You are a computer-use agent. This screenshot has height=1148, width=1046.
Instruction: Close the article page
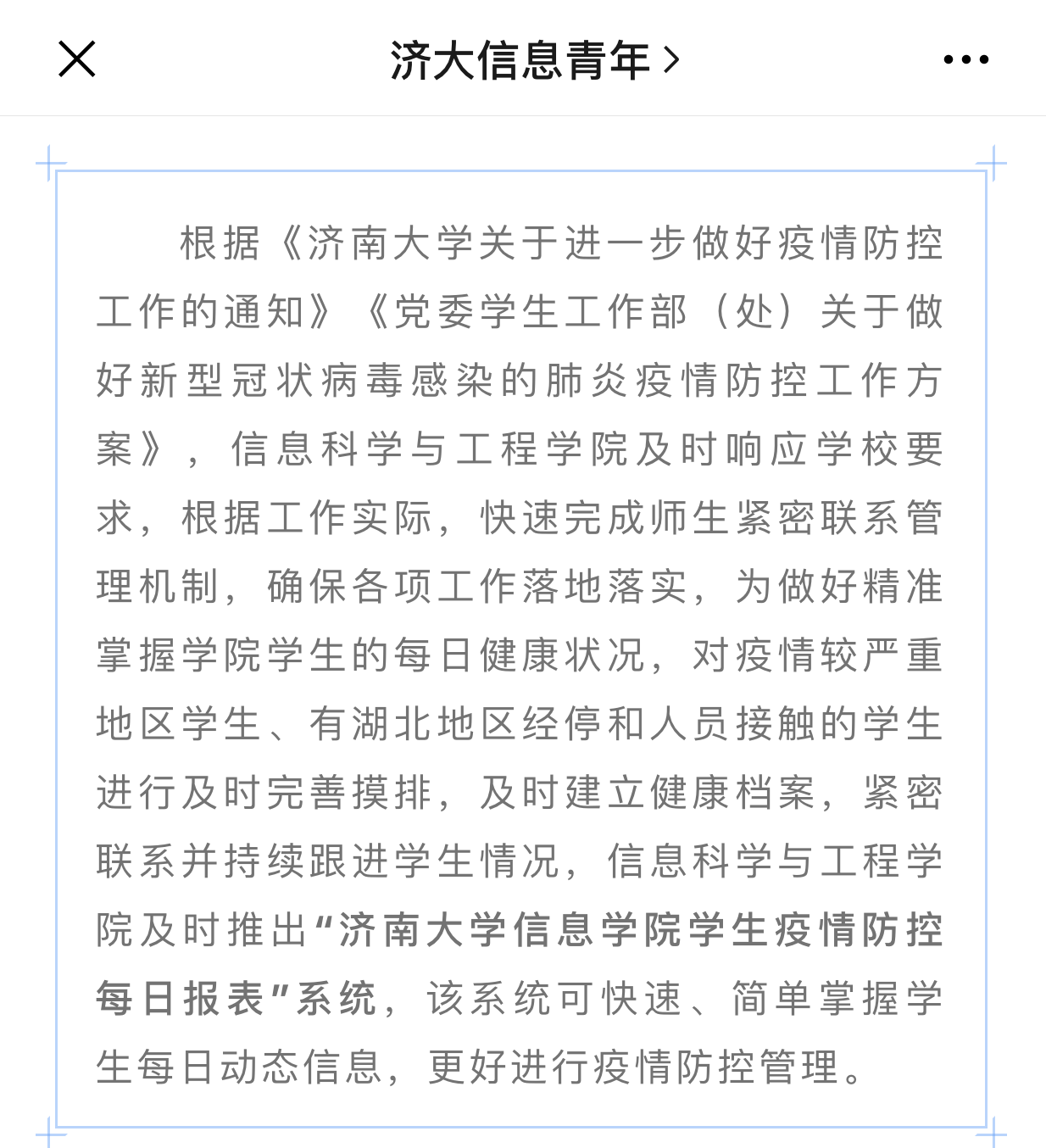[76, 59]
